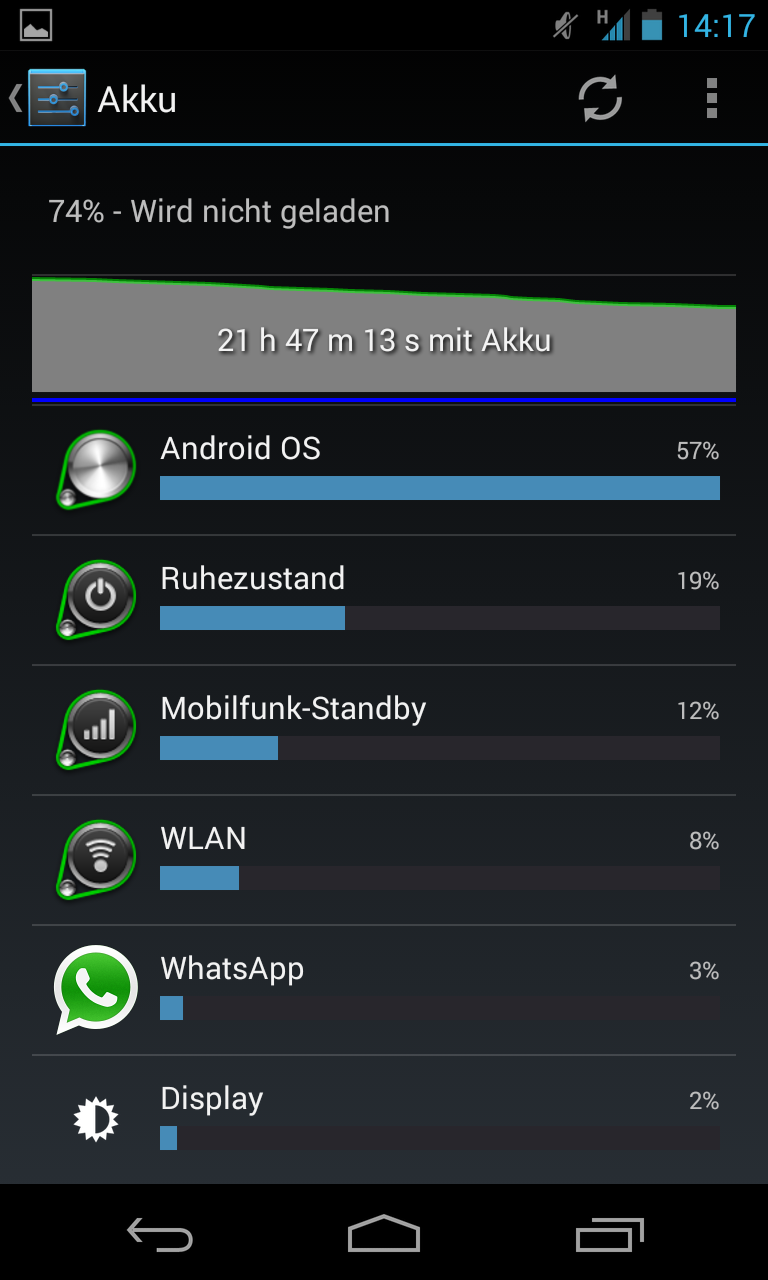Open Android OS battery usage details

[x=384, y=470]
